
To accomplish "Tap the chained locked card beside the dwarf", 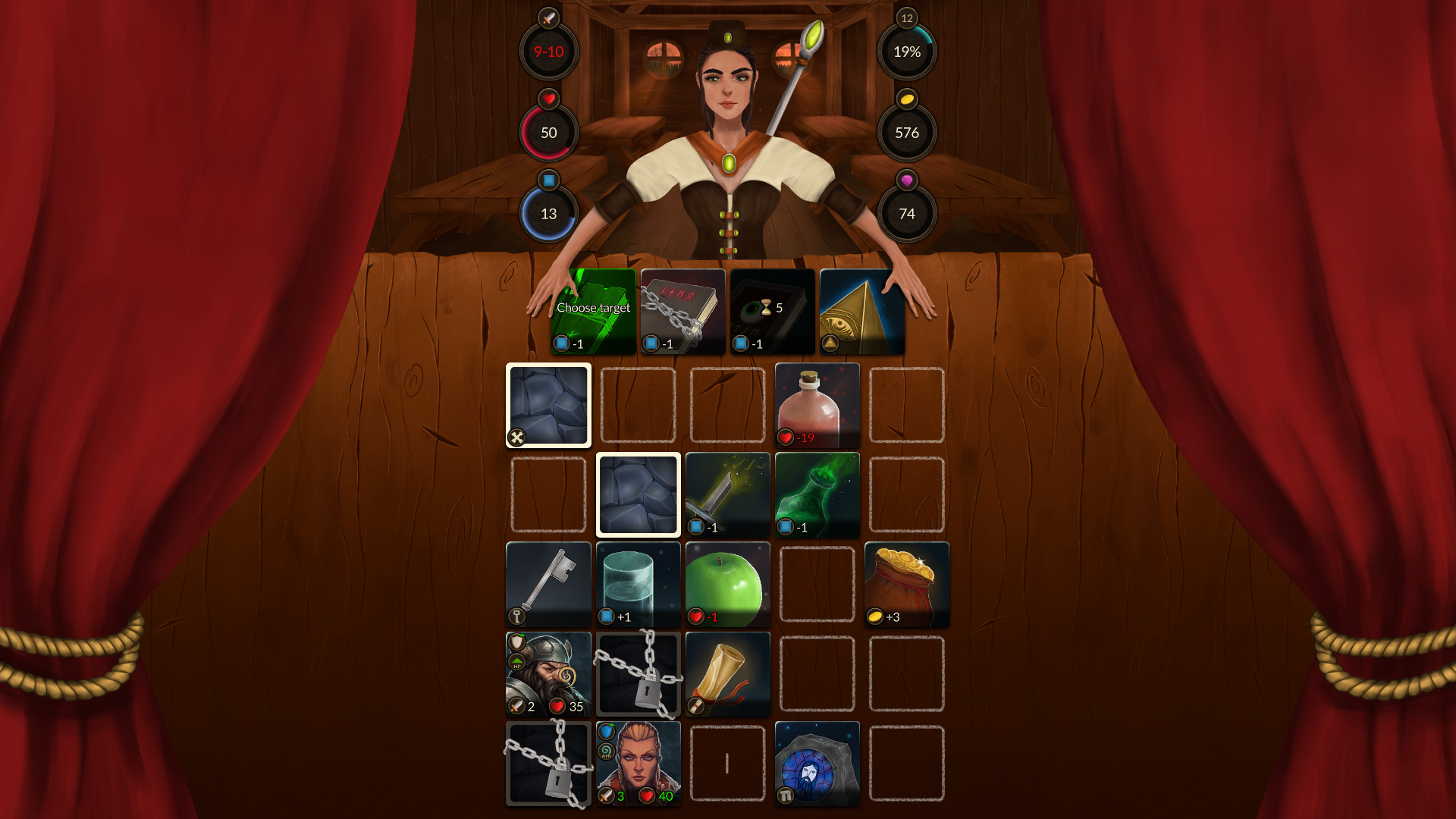I will pos(638,673).
